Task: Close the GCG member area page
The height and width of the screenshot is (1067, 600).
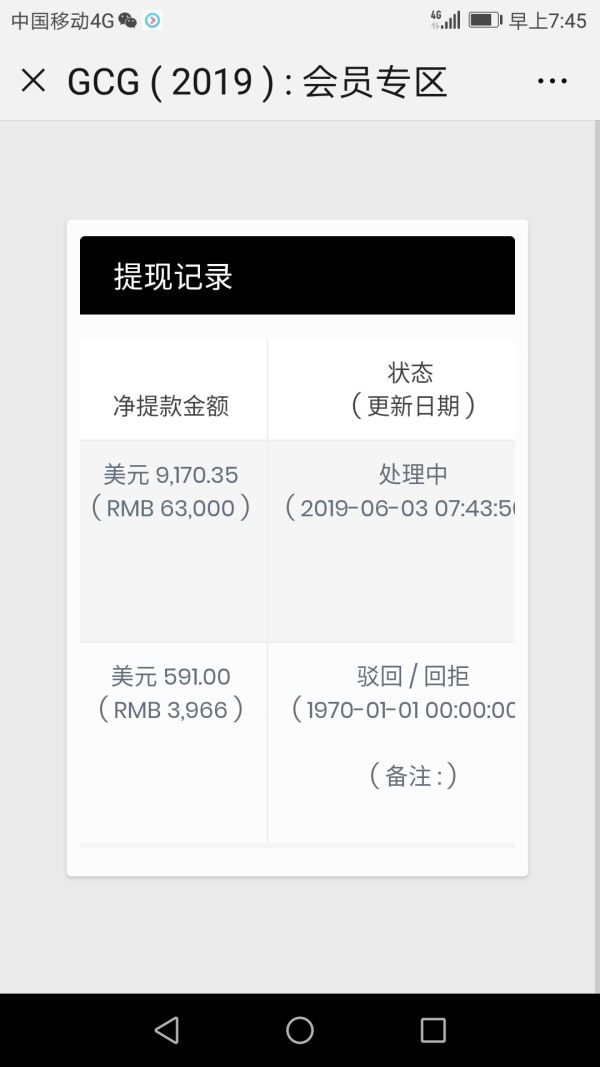Action: 33,81
